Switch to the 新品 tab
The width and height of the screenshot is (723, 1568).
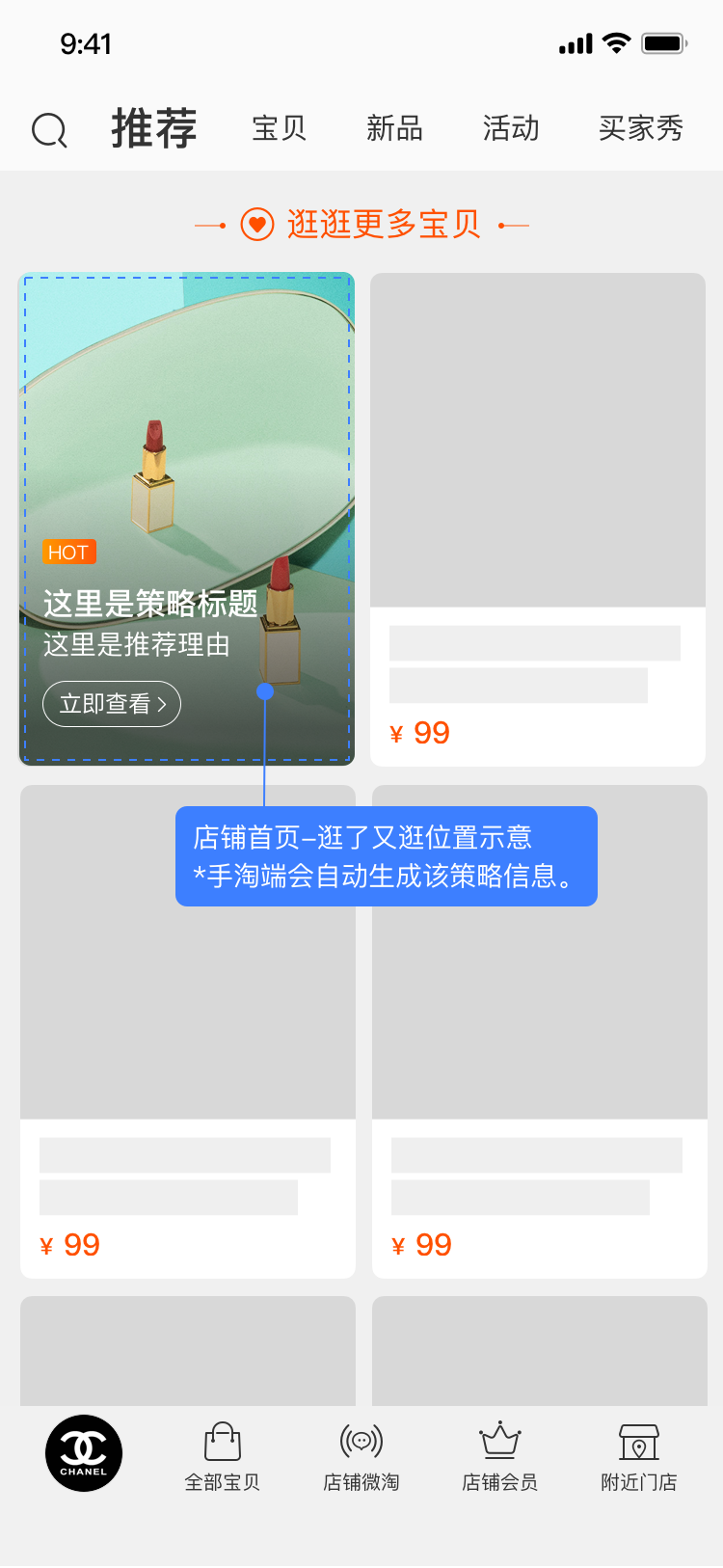pyautogui.click(x=394, y=128)
